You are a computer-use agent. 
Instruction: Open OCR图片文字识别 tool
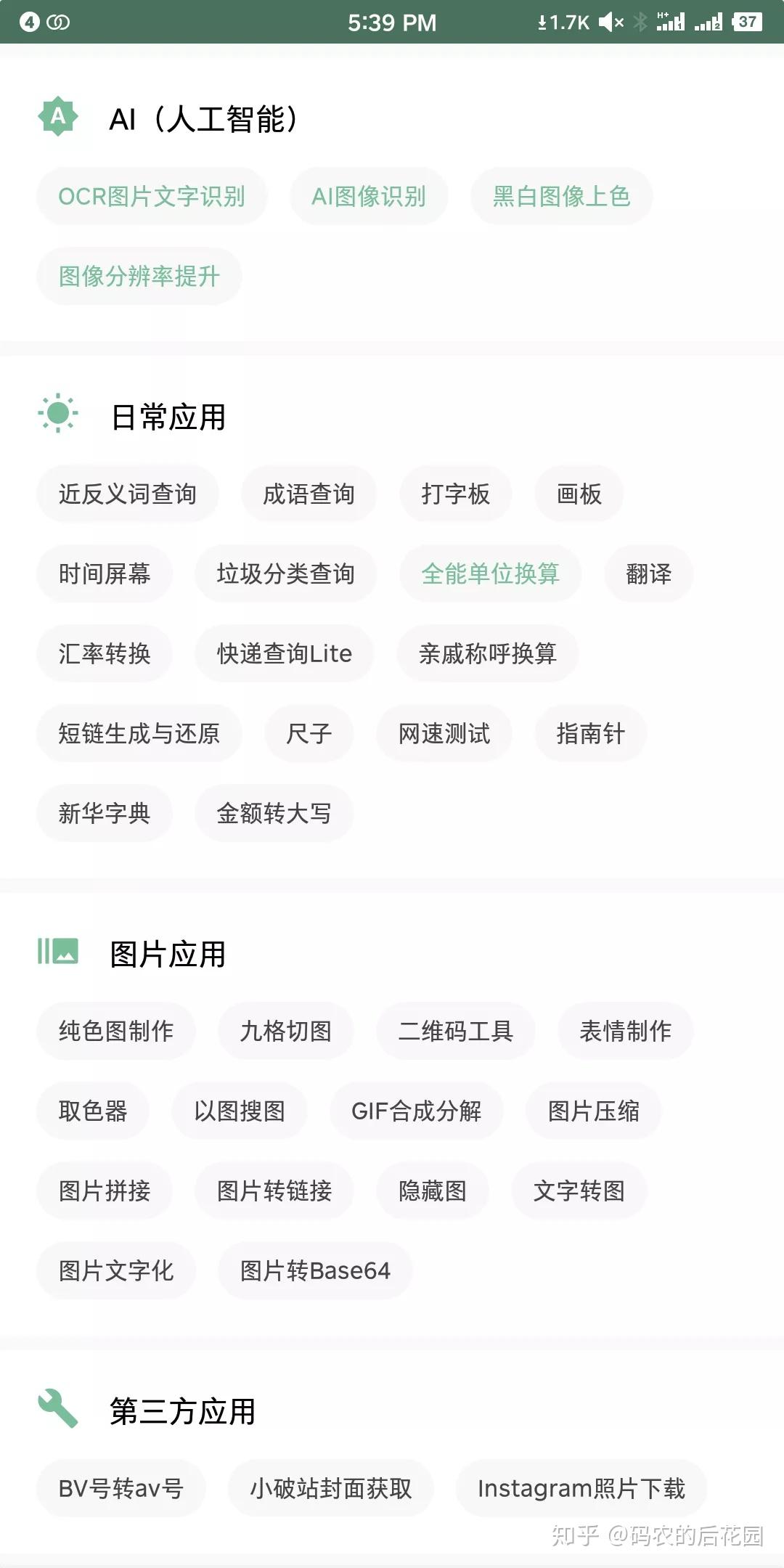[x=152, y=196]
